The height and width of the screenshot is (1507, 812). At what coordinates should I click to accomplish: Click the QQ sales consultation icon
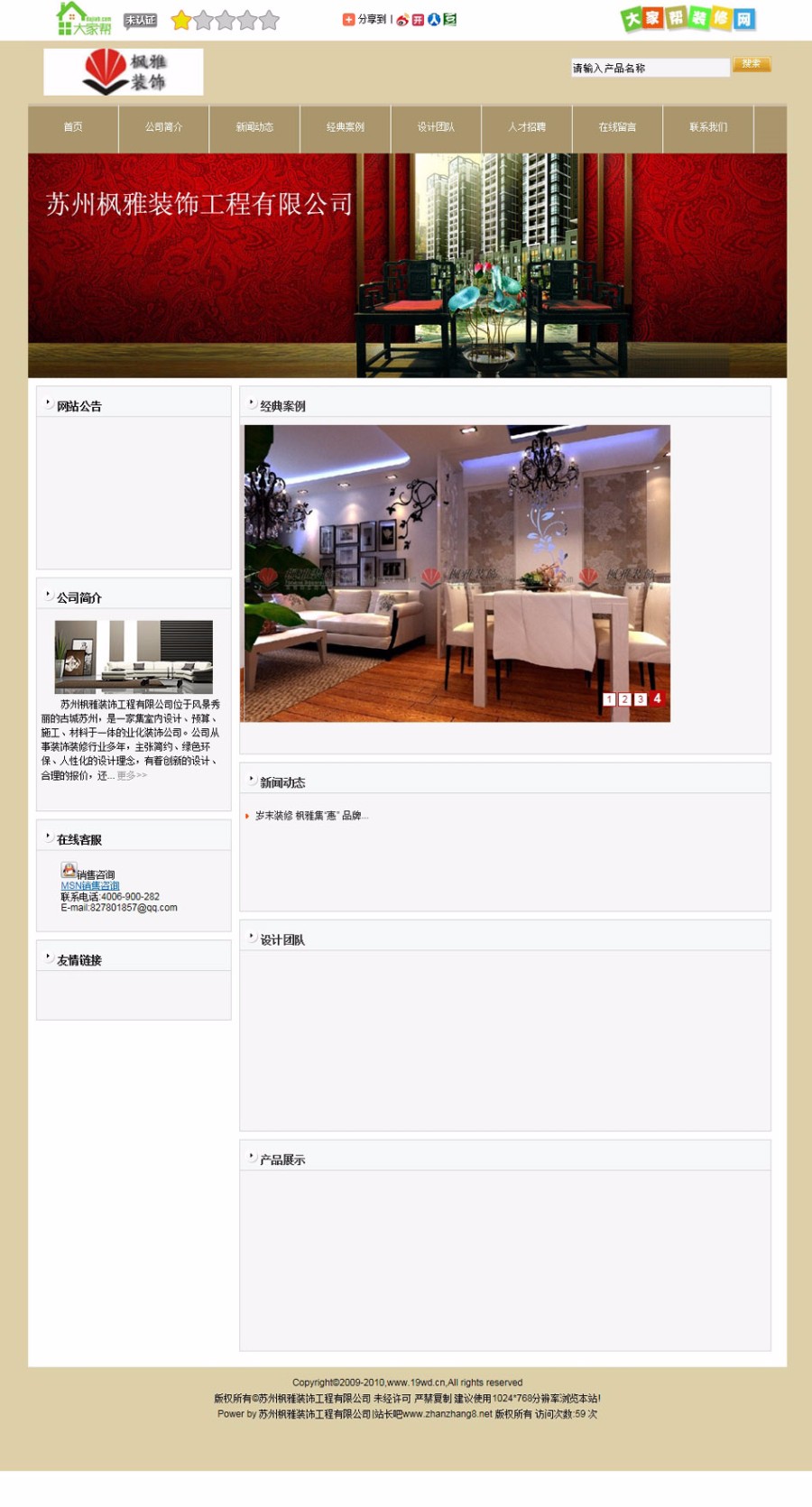coord(69,870)
